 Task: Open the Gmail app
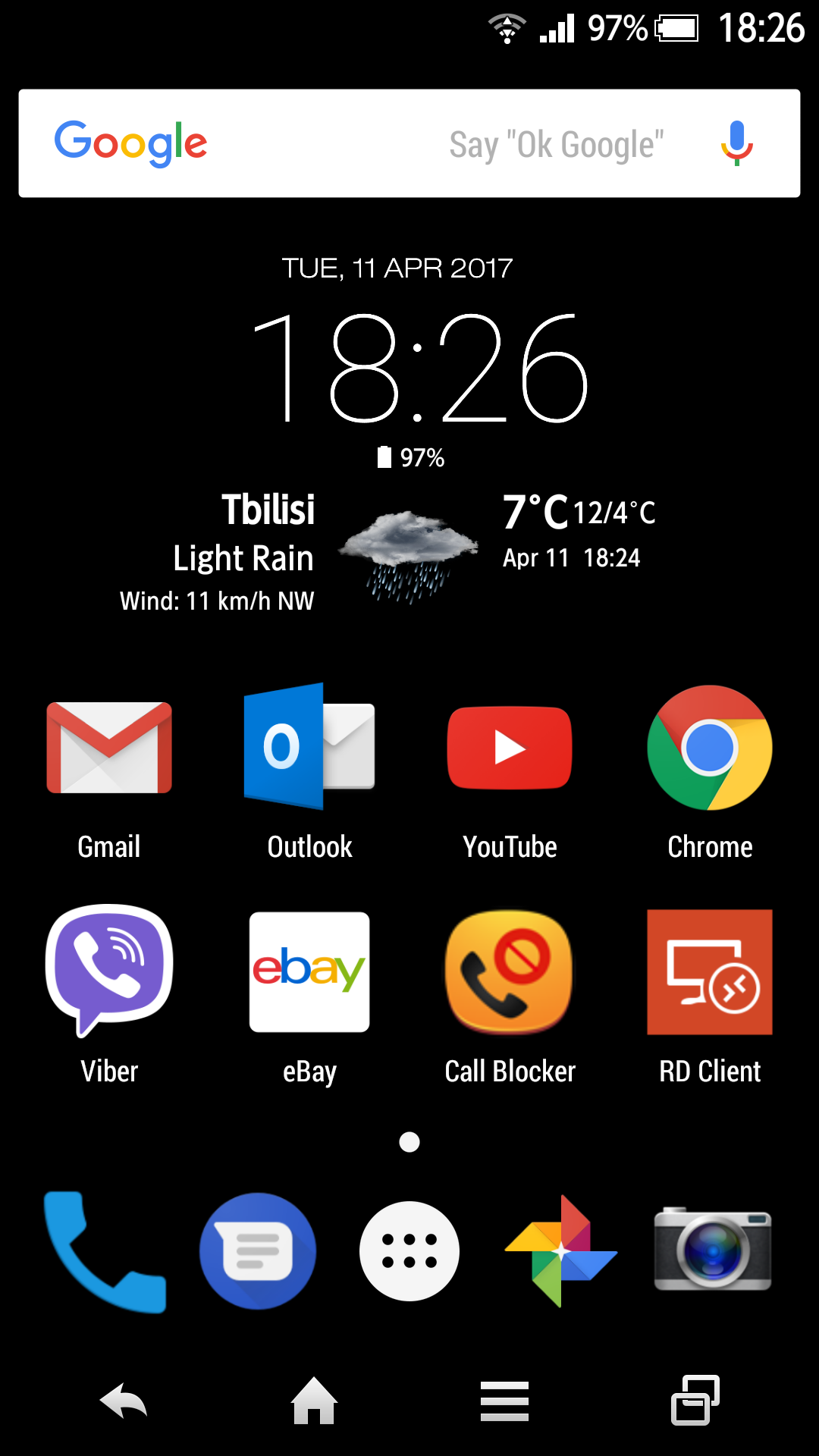point(109,748)
